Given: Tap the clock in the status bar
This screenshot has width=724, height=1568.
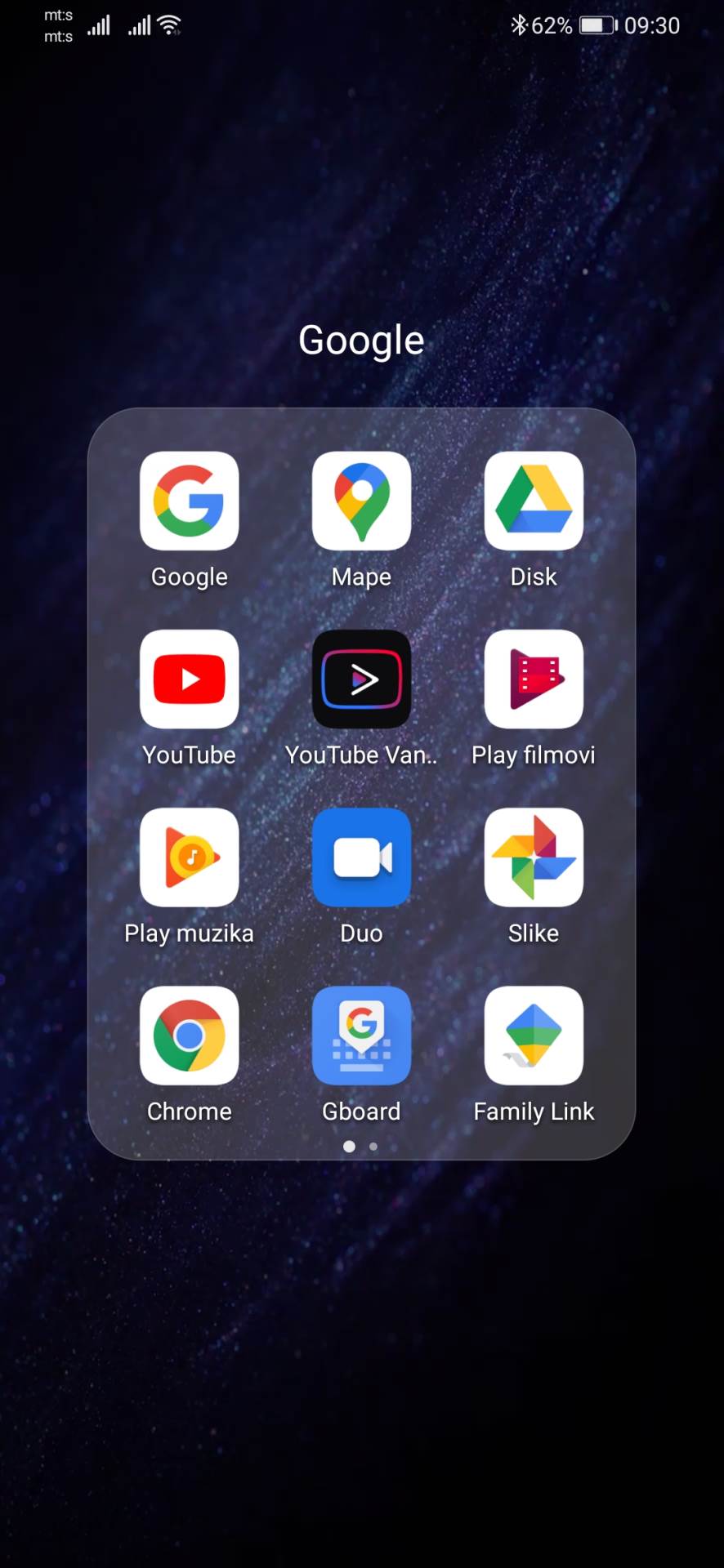Looking at the screenshot, I should tap(653, 25).
